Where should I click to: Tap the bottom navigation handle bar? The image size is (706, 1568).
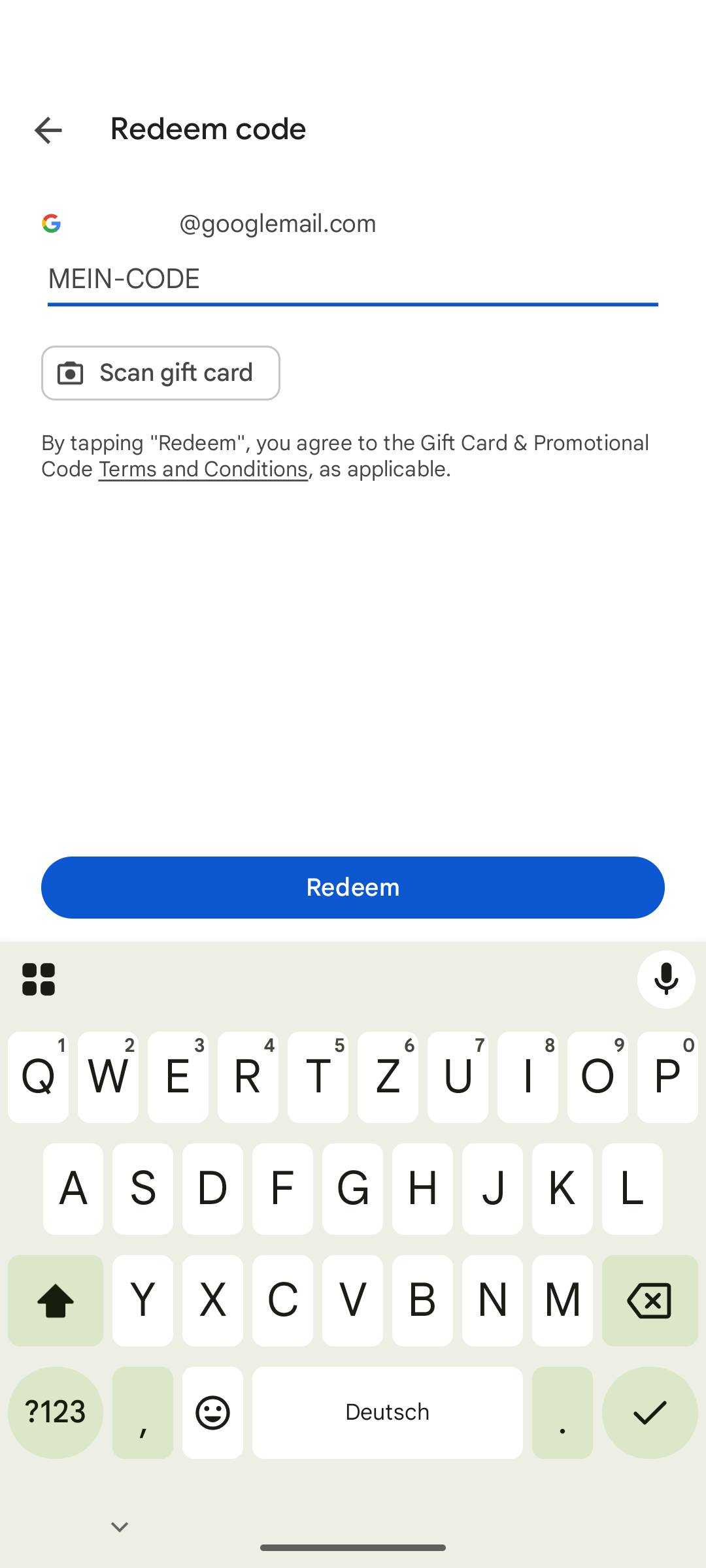pyautogui.click(x=353, y=1547)
